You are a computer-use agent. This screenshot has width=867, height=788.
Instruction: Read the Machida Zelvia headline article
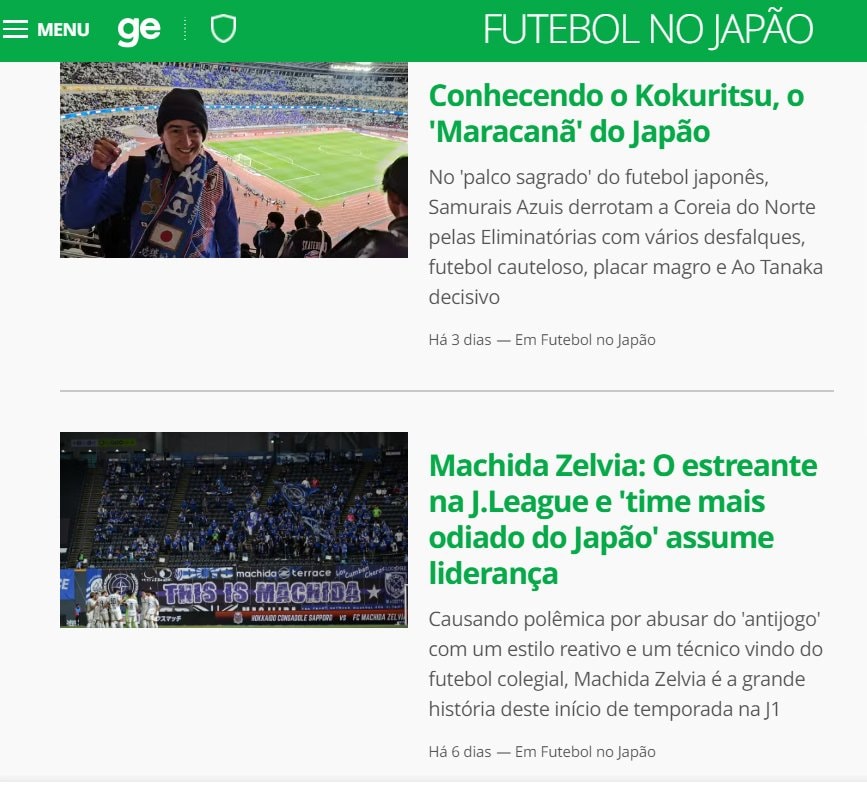coord(622,519)
